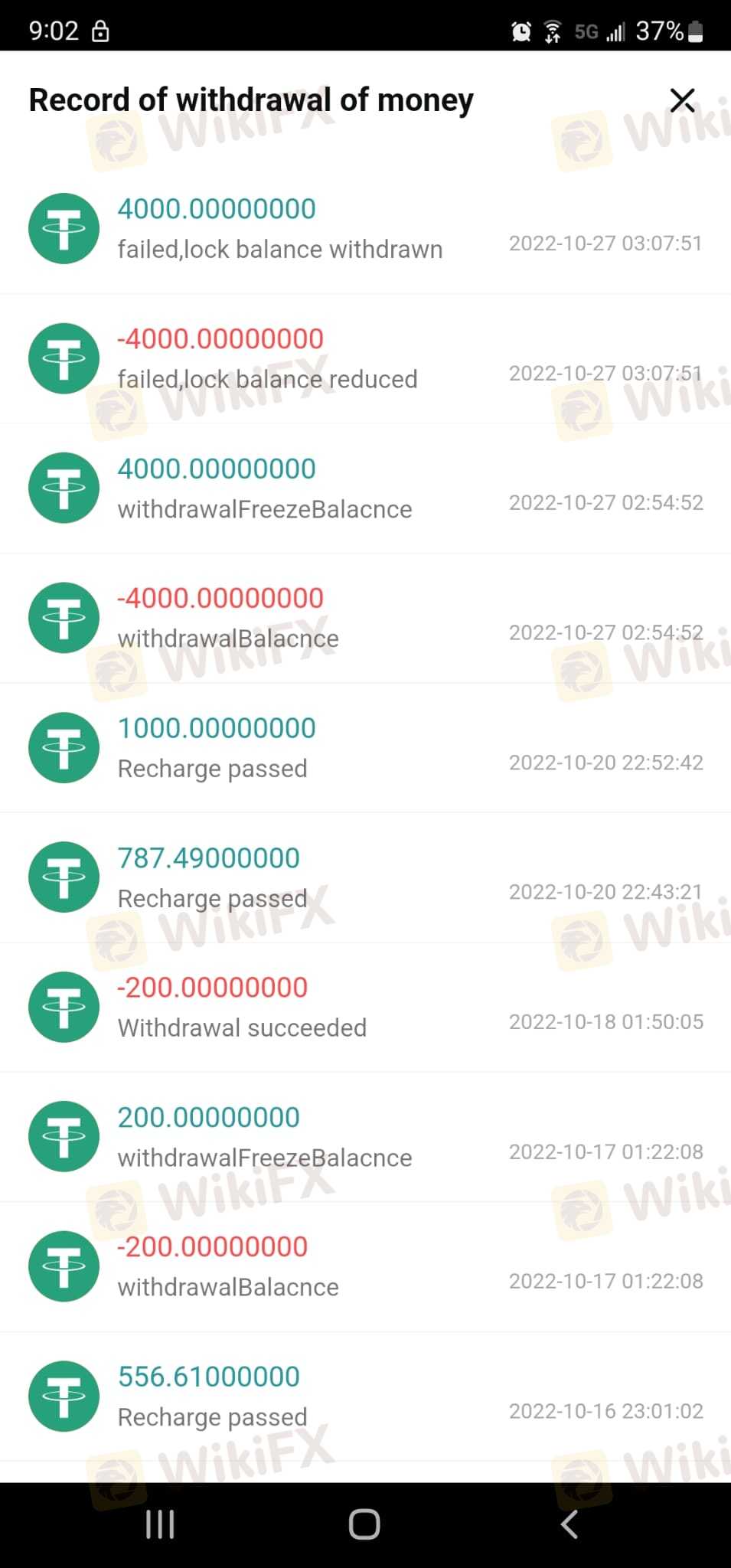Go to the home screen

coord(364,1524)
